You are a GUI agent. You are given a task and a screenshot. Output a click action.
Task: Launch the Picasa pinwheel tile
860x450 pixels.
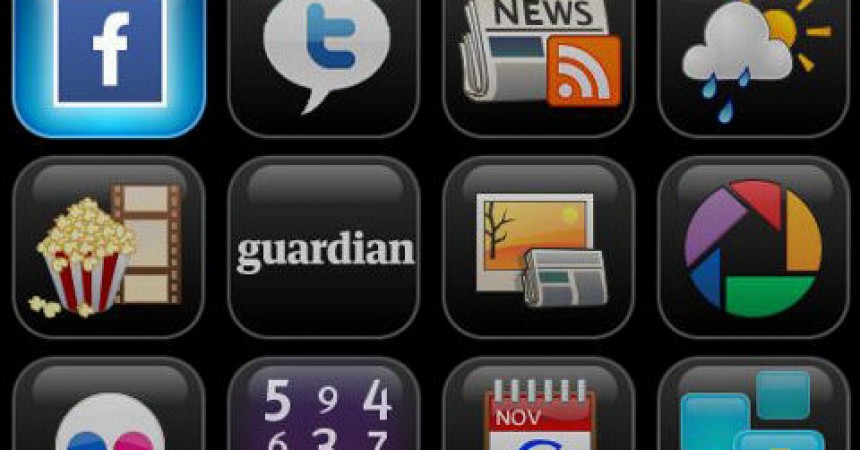tap(753, 247)
